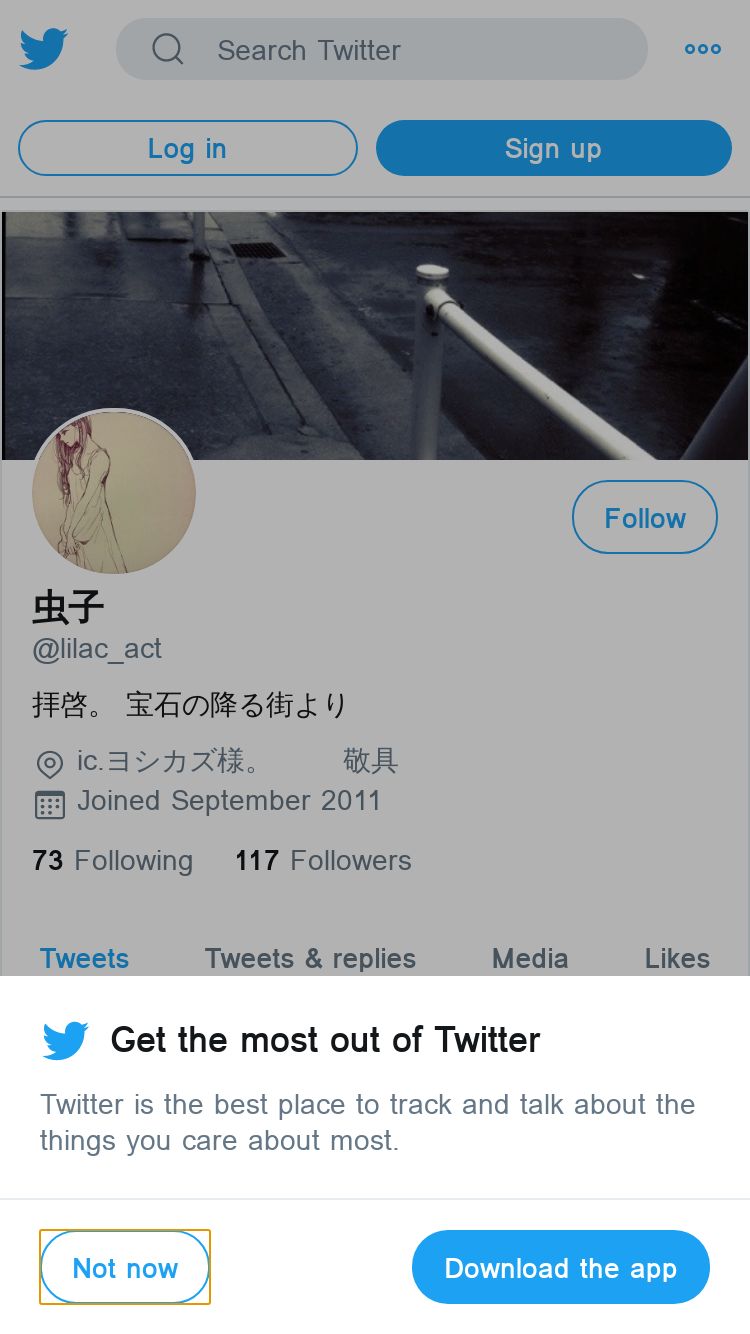Select the Tweets tab

85,958
